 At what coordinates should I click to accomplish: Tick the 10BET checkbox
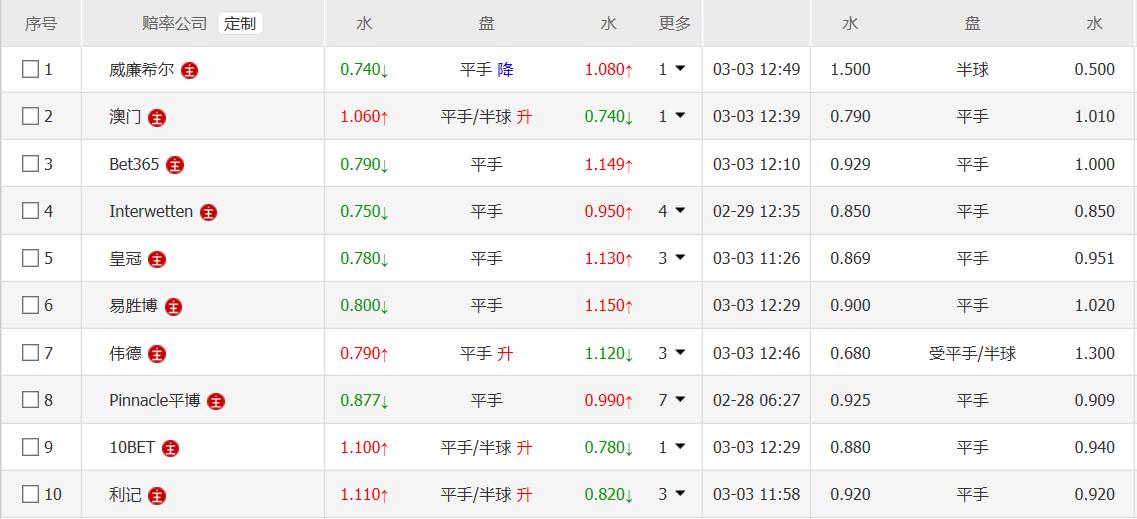click(x=30, y=446)
